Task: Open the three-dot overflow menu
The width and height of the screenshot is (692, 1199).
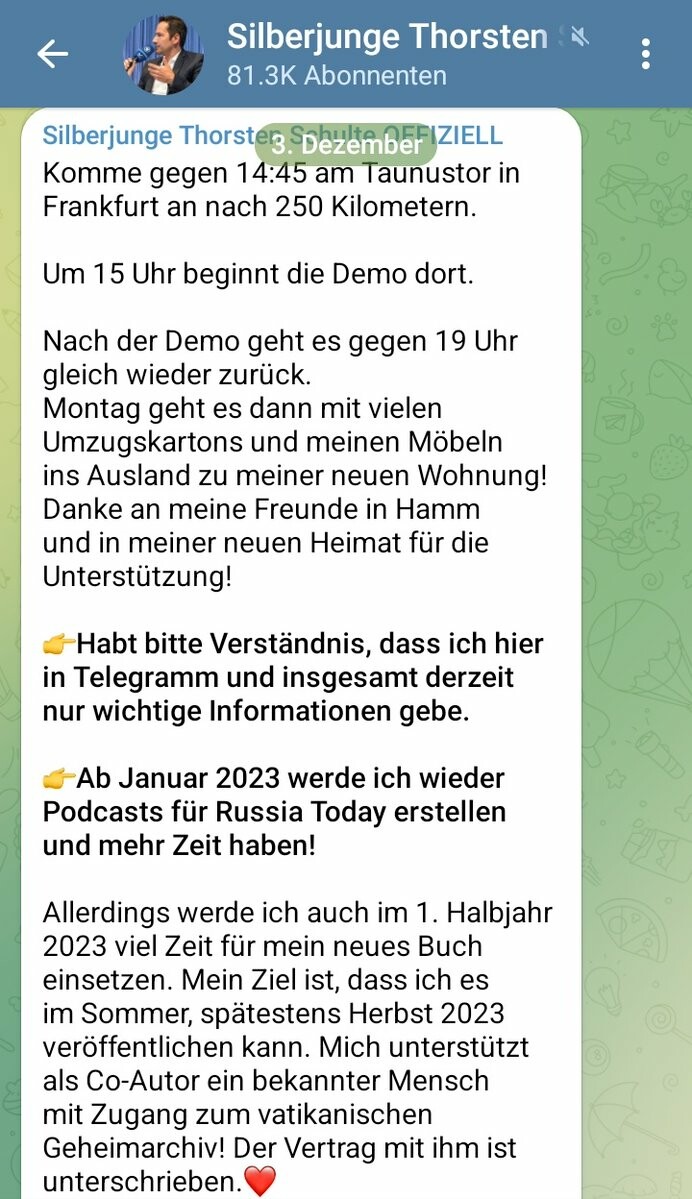Action: coord(646,54)
